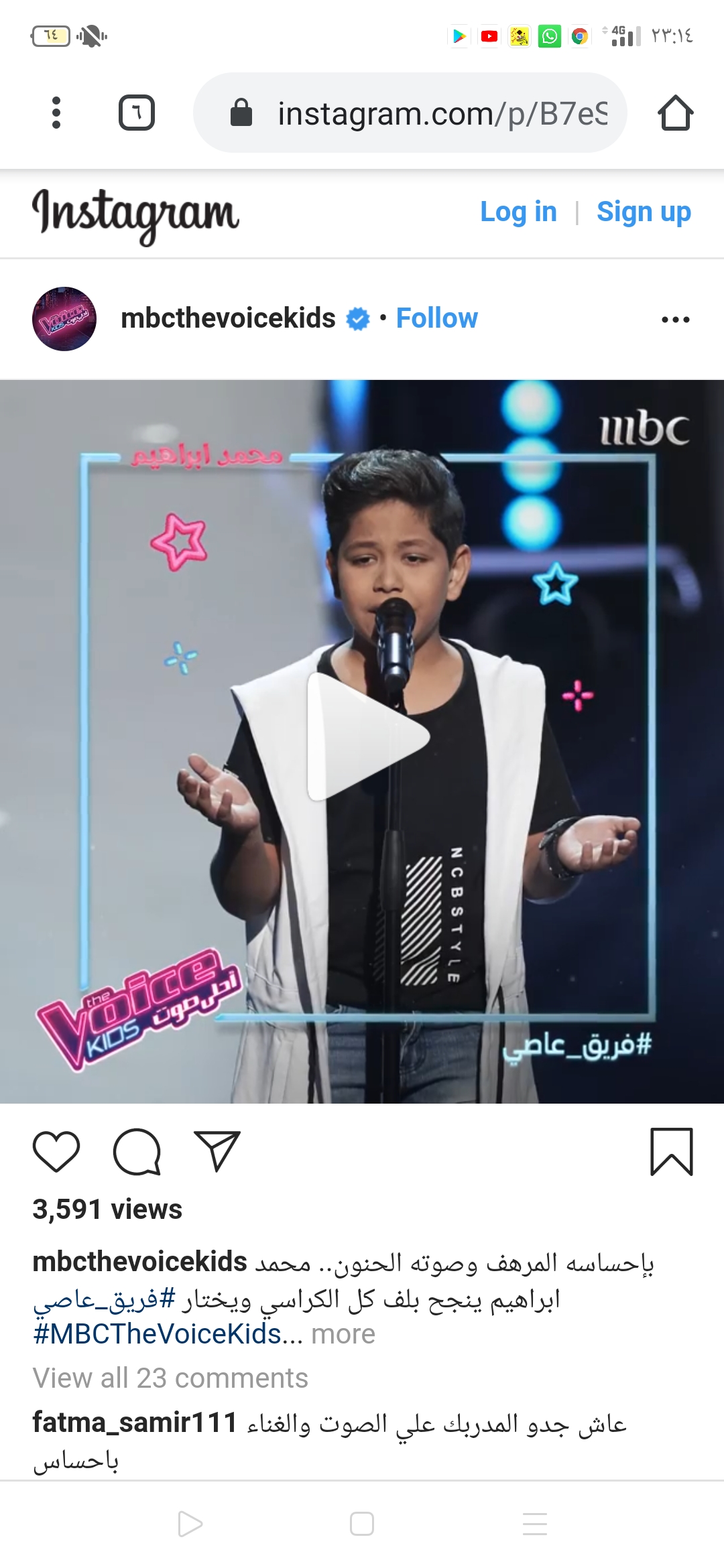View all 23 comments

(x=170, y=1378)
